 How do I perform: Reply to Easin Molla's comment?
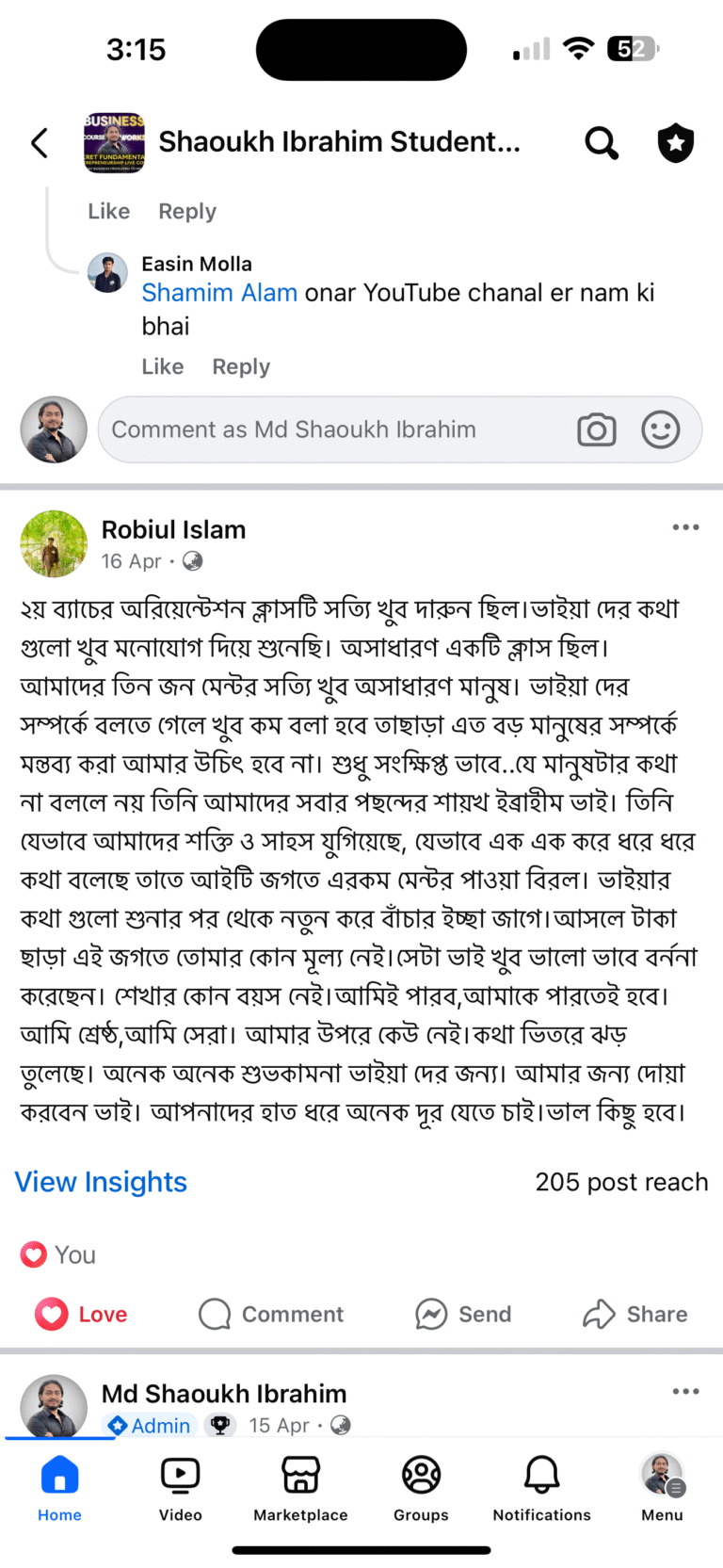pyautogui.click(x=241, y=366)
